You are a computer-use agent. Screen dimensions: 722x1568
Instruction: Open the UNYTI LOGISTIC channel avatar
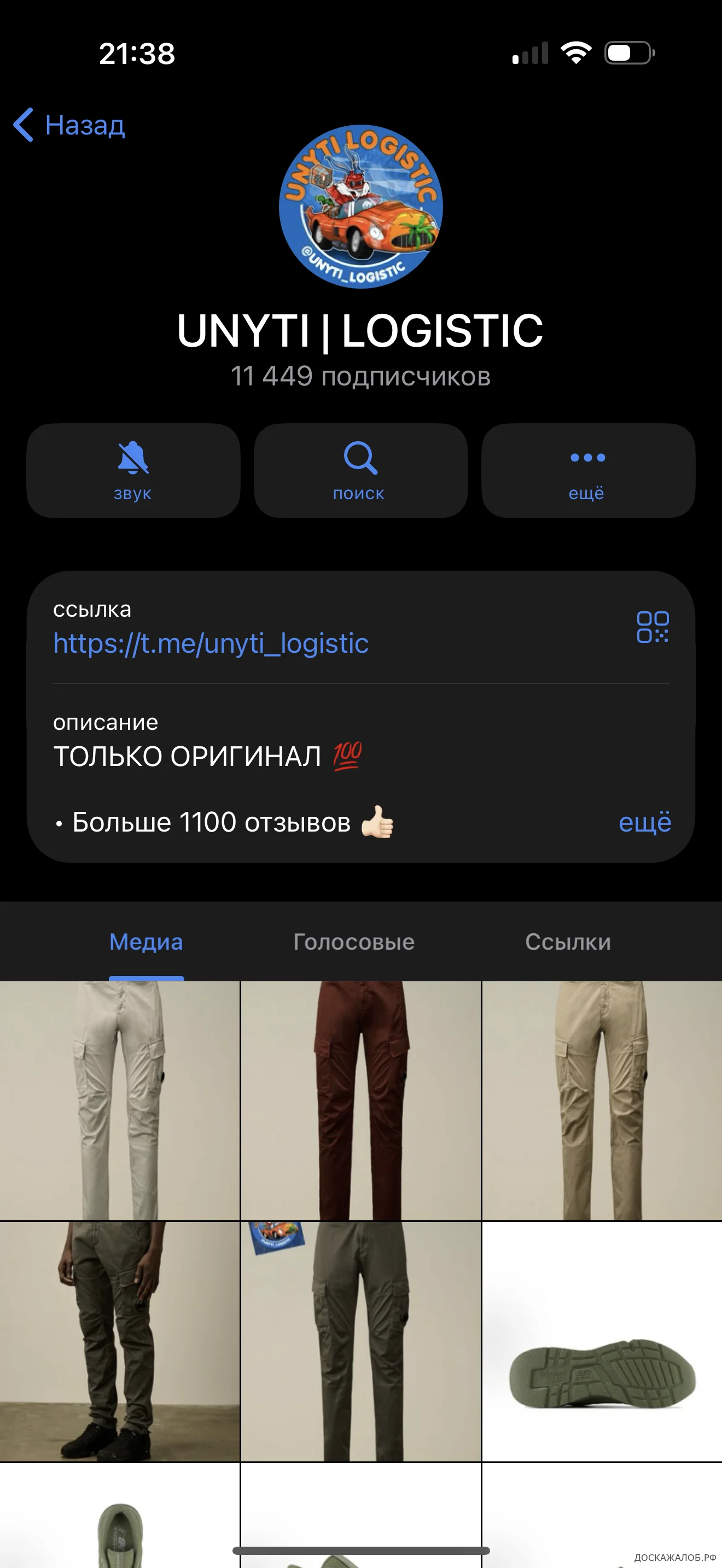[360, 206]
